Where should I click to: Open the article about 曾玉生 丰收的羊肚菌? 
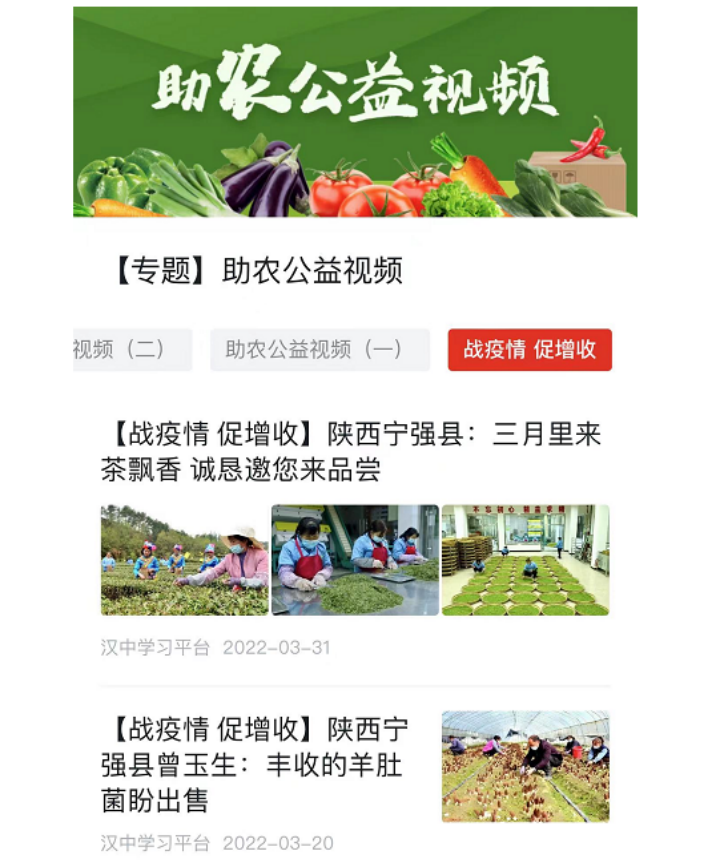click(x=254, y=765)
